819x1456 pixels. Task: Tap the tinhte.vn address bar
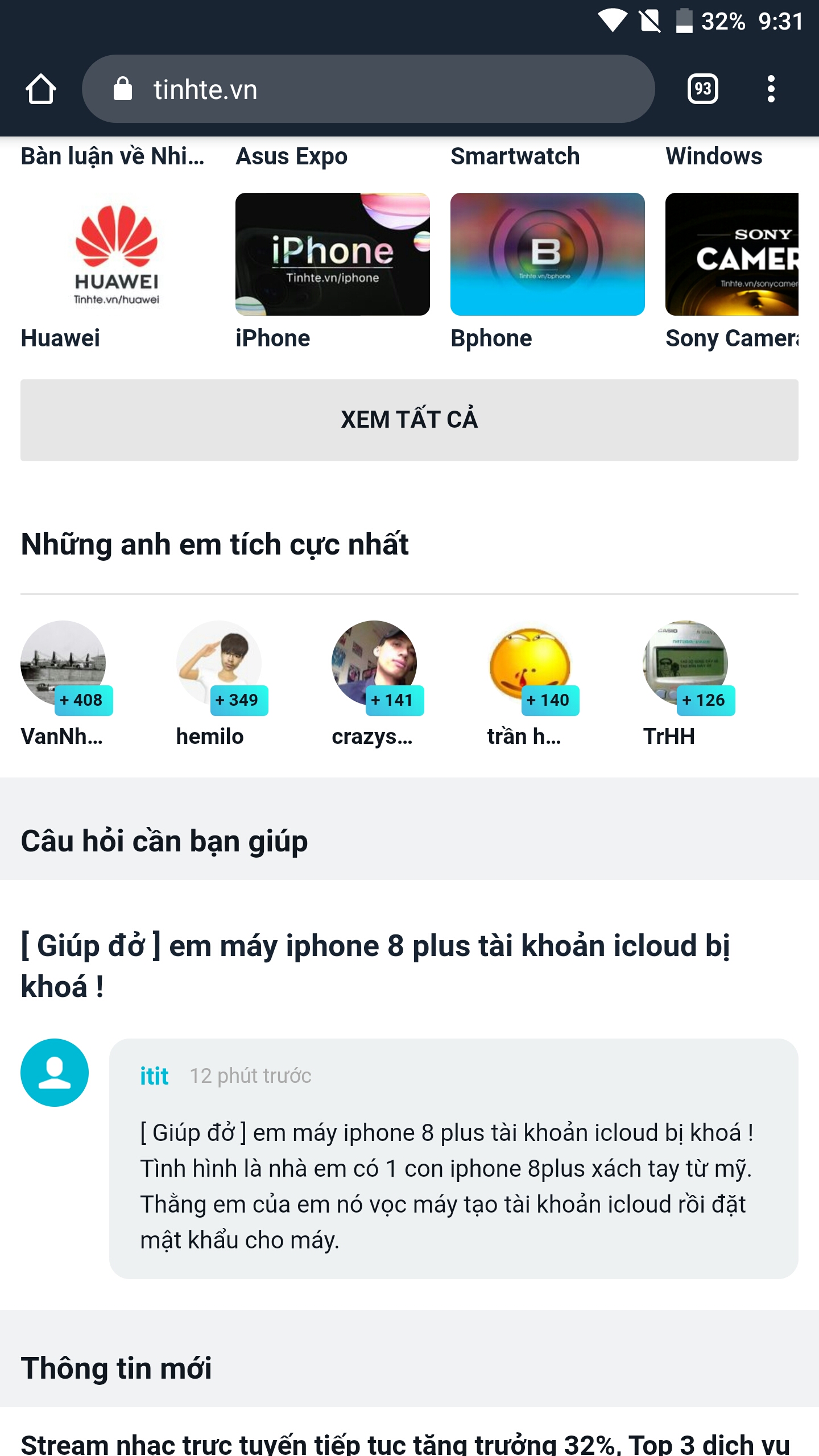coord(369,89)
